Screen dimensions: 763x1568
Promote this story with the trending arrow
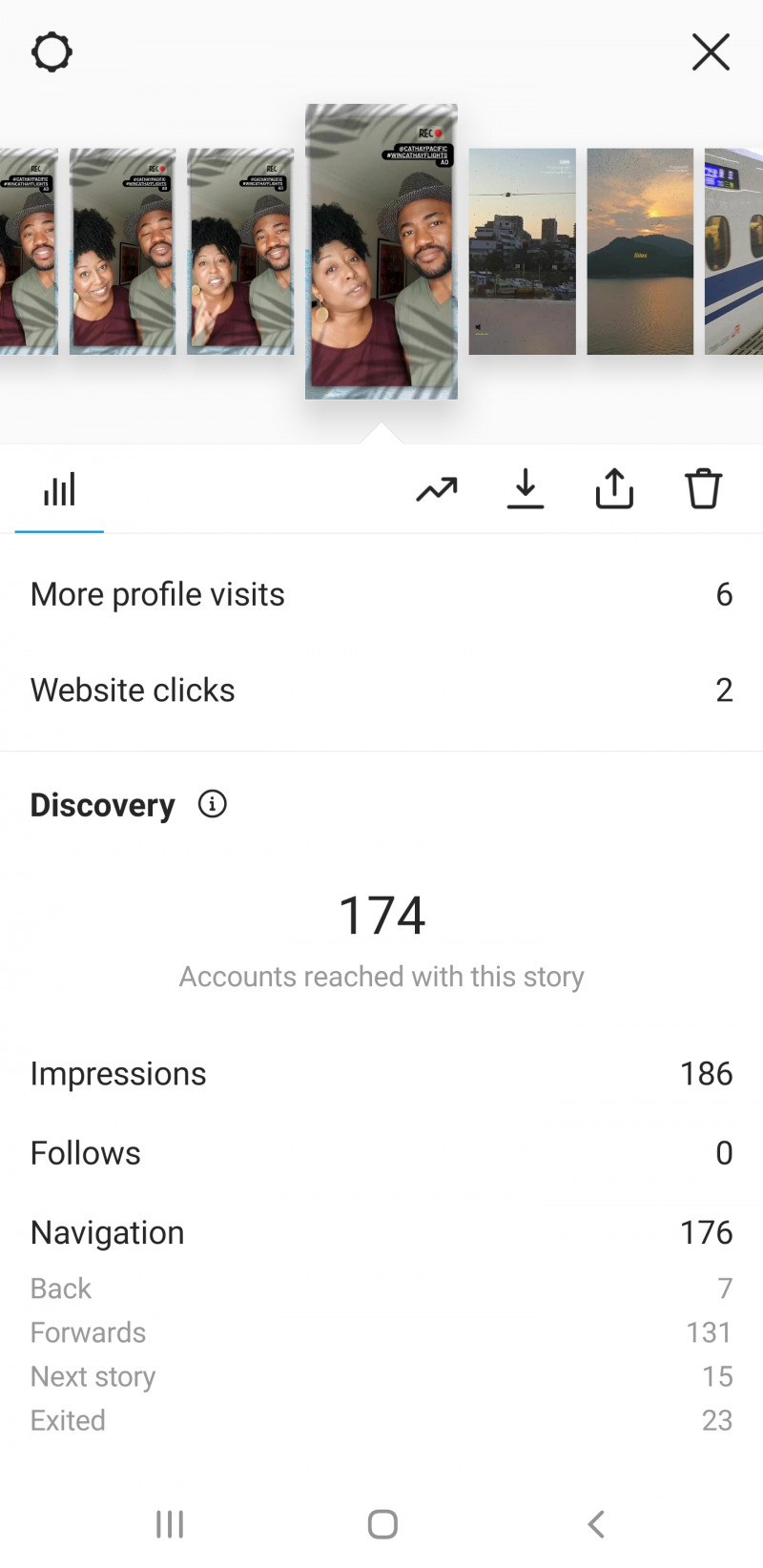[437, 490]
